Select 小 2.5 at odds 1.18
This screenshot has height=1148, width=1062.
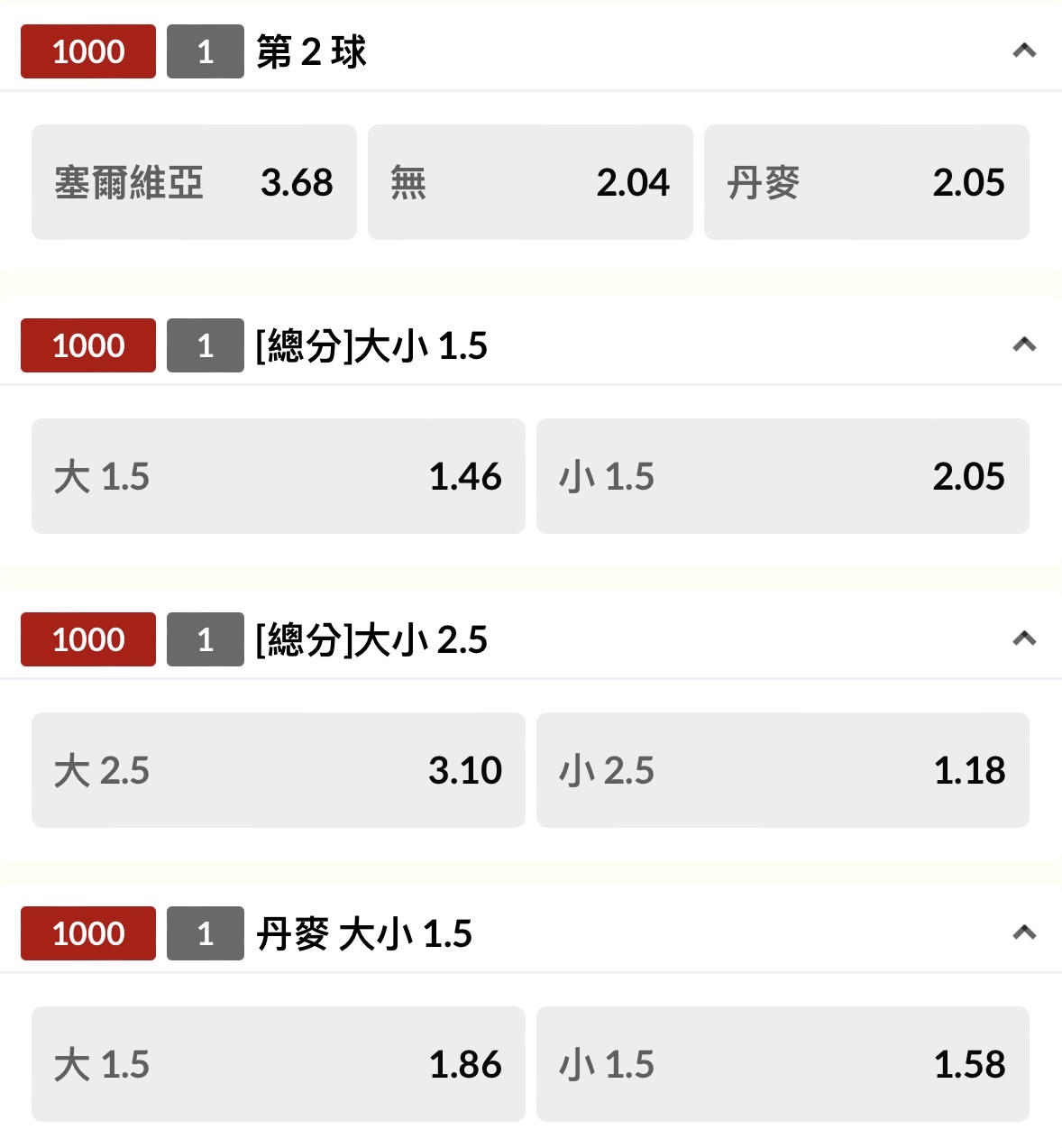pyautogui.click(x=783, y=770)
